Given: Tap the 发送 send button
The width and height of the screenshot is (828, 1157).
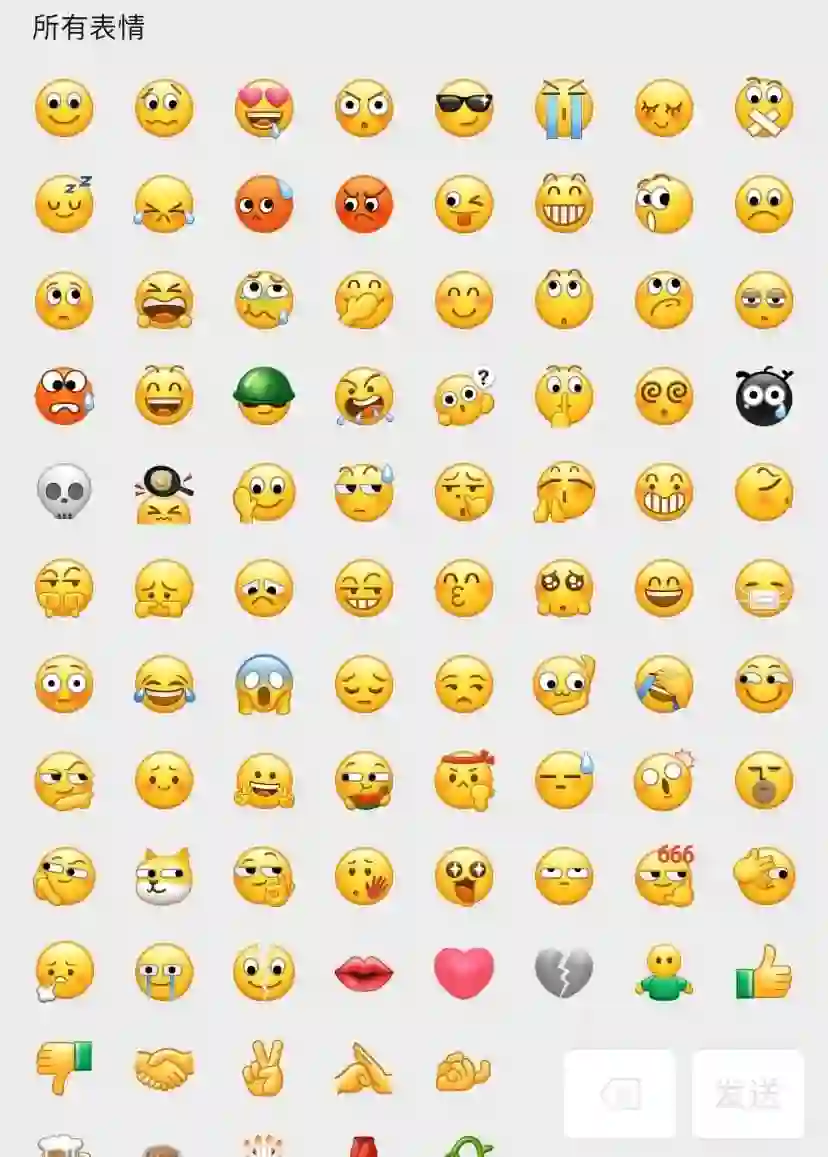Looking at the screenshot, I should click(748, 1094).
